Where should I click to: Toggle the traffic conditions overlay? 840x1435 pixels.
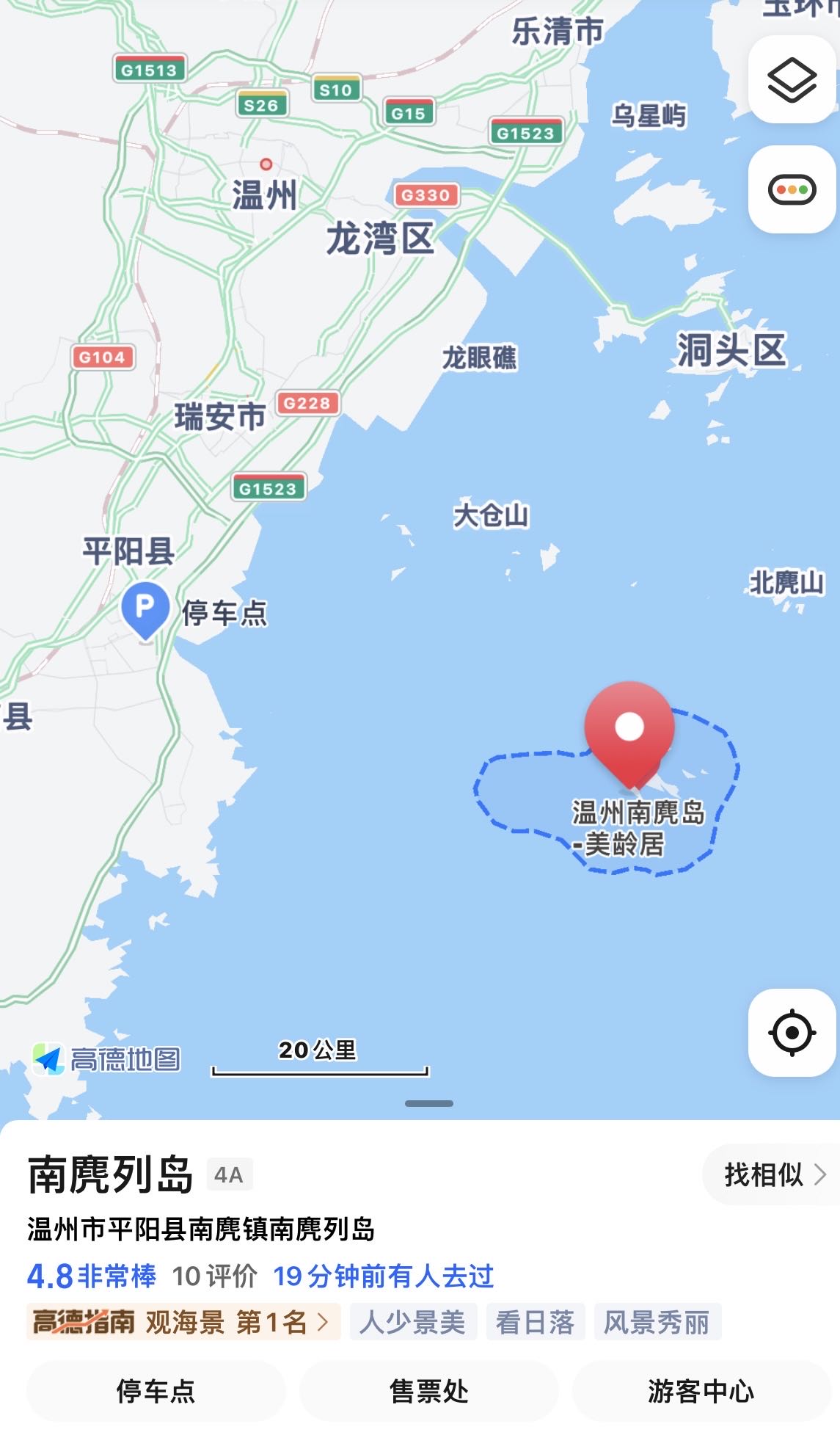pyautogui.click(x=792, y=190)
